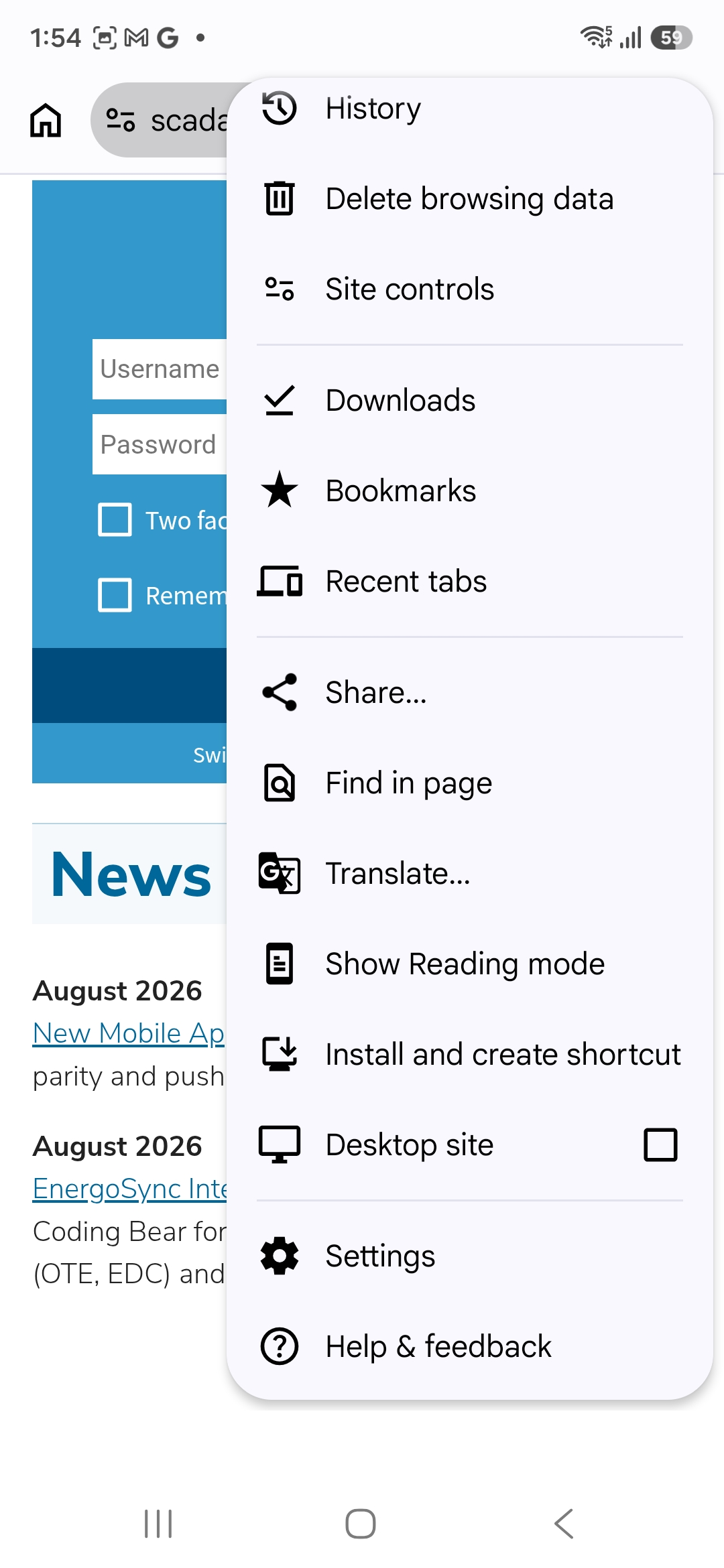Select Install and create shortcut
The width and height of the screenshot is (724, 1568).
point(469,1055)
